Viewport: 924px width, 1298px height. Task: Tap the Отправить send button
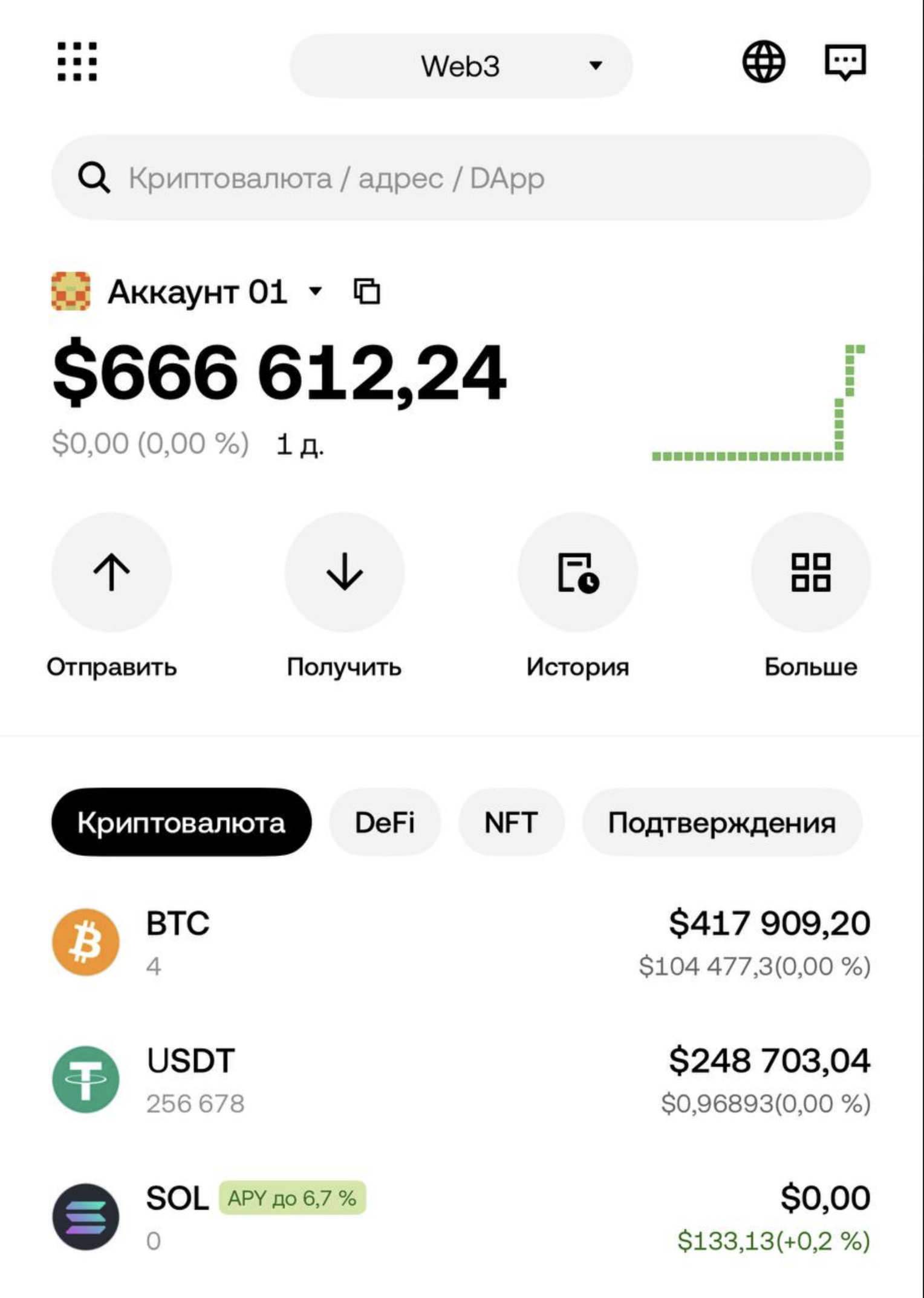[111, 572]
